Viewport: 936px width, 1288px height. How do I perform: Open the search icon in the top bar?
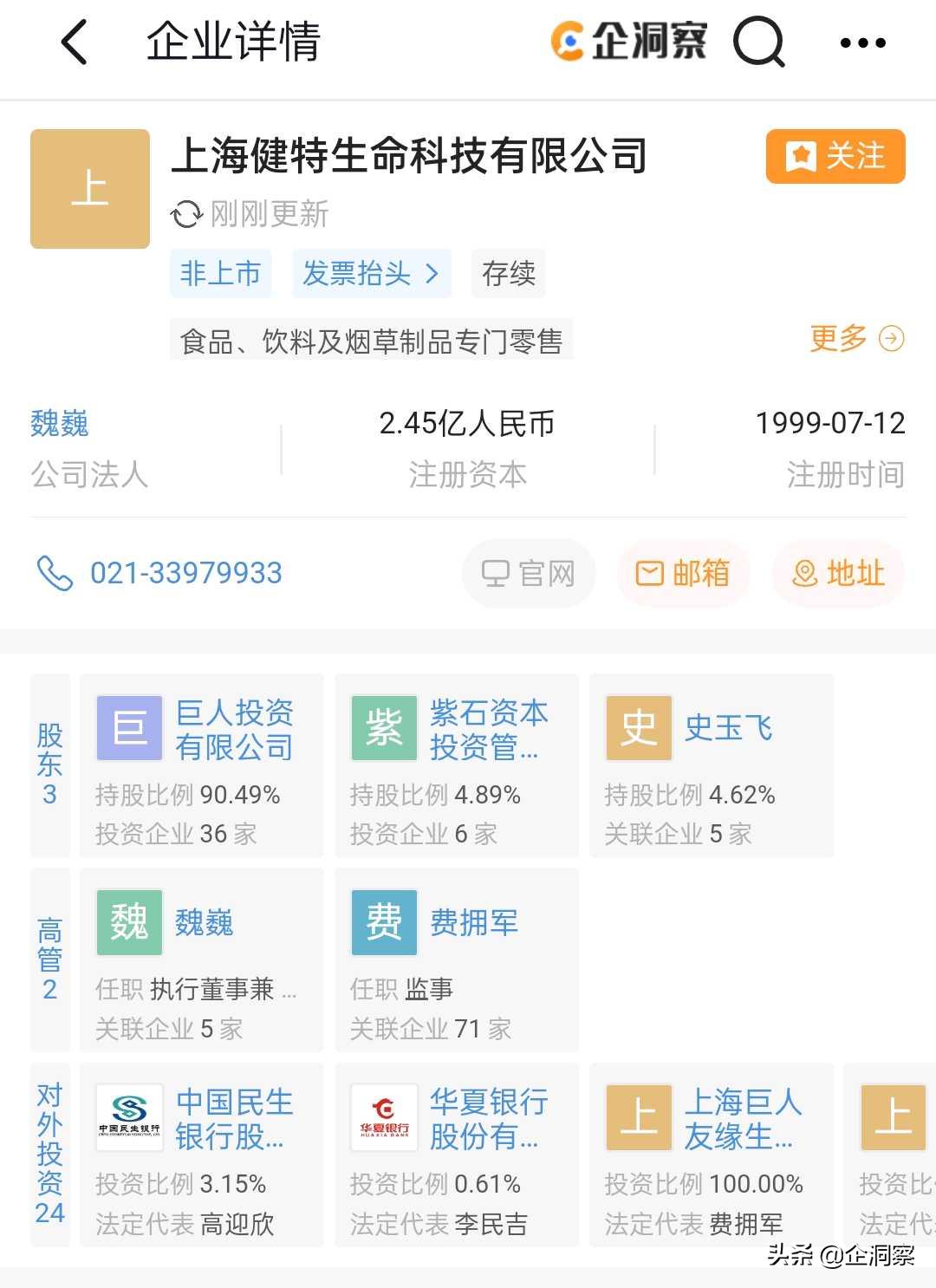(758, 42)
